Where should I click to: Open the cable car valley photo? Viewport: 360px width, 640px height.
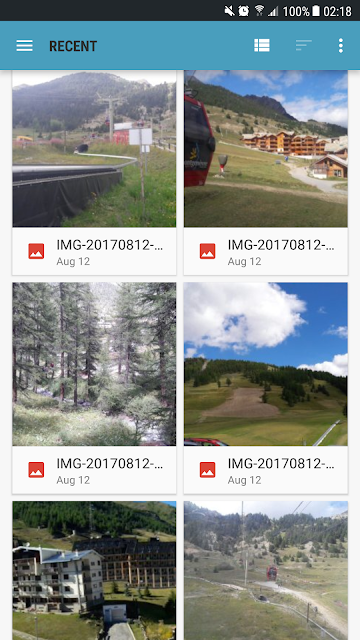pos(266,571)
